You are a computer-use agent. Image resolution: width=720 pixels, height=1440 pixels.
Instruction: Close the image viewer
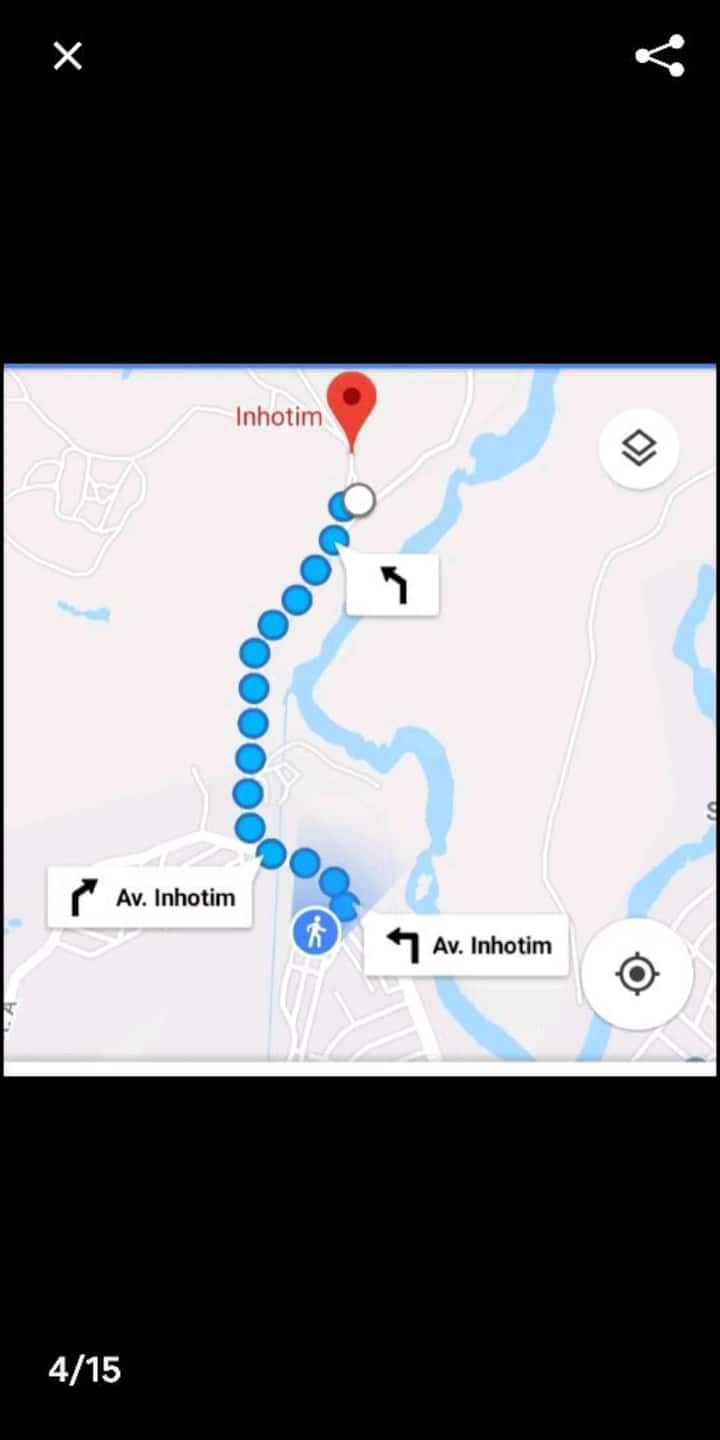click(x=67, y=57)
